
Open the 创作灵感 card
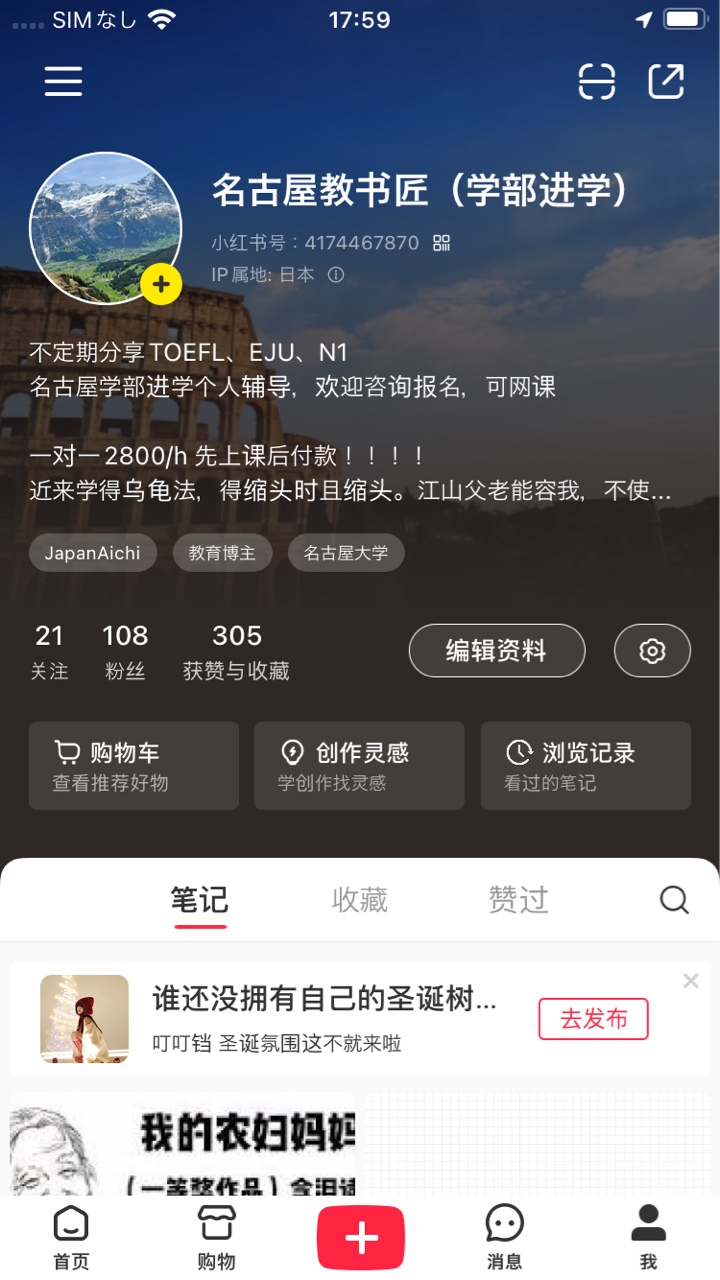point(359,766)
